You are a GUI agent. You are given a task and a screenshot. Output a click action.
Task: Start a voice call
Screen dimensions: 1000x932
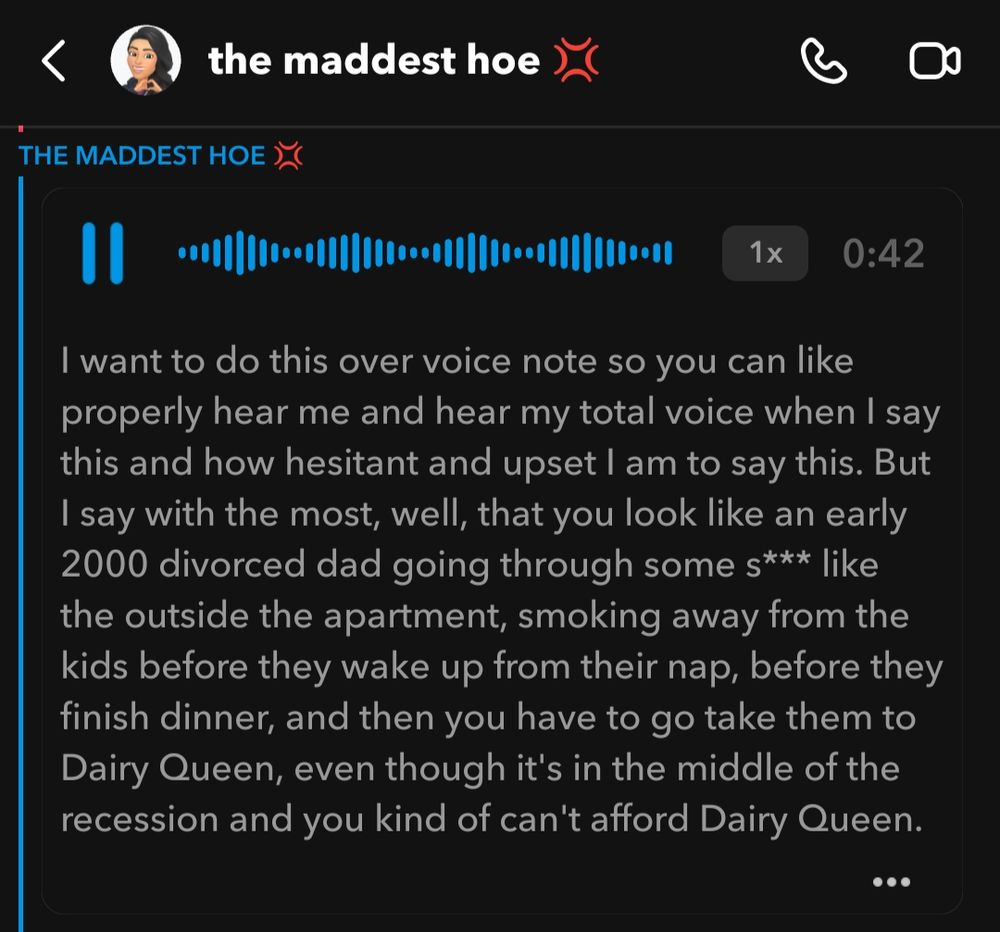coord(824,62)
